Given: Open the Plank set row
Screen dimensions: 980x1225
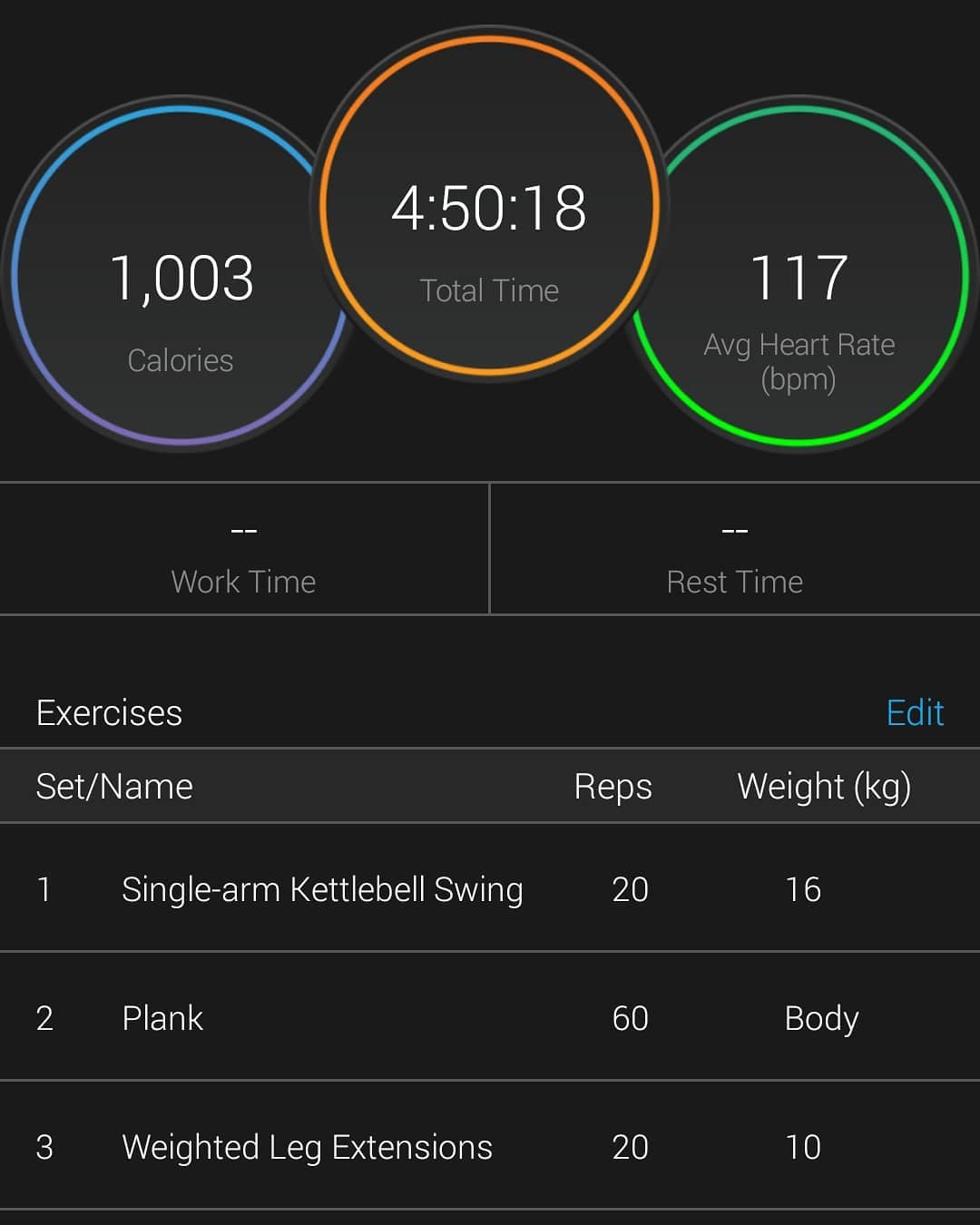Looking at the screenshot, I should 490,1017.
